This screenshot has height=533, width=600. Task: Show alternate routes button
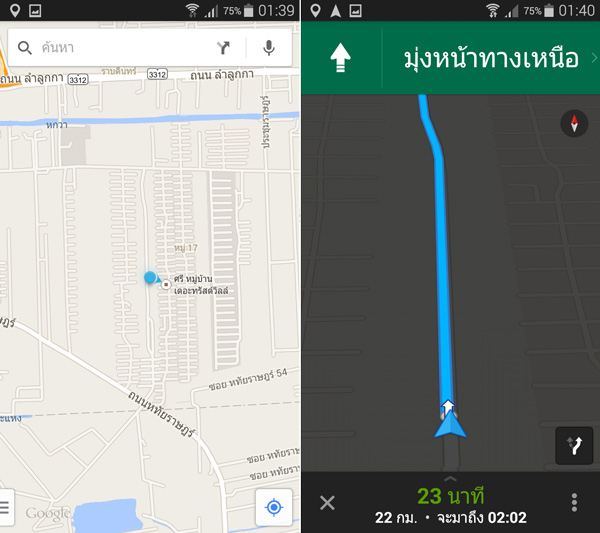574,446
